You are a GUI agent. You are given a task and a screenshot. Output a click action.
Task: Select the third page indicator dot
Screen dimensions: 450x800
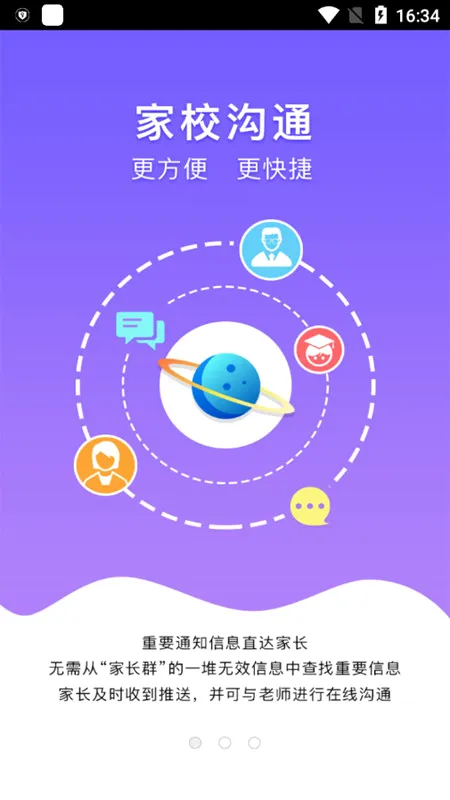click(254, 742)
